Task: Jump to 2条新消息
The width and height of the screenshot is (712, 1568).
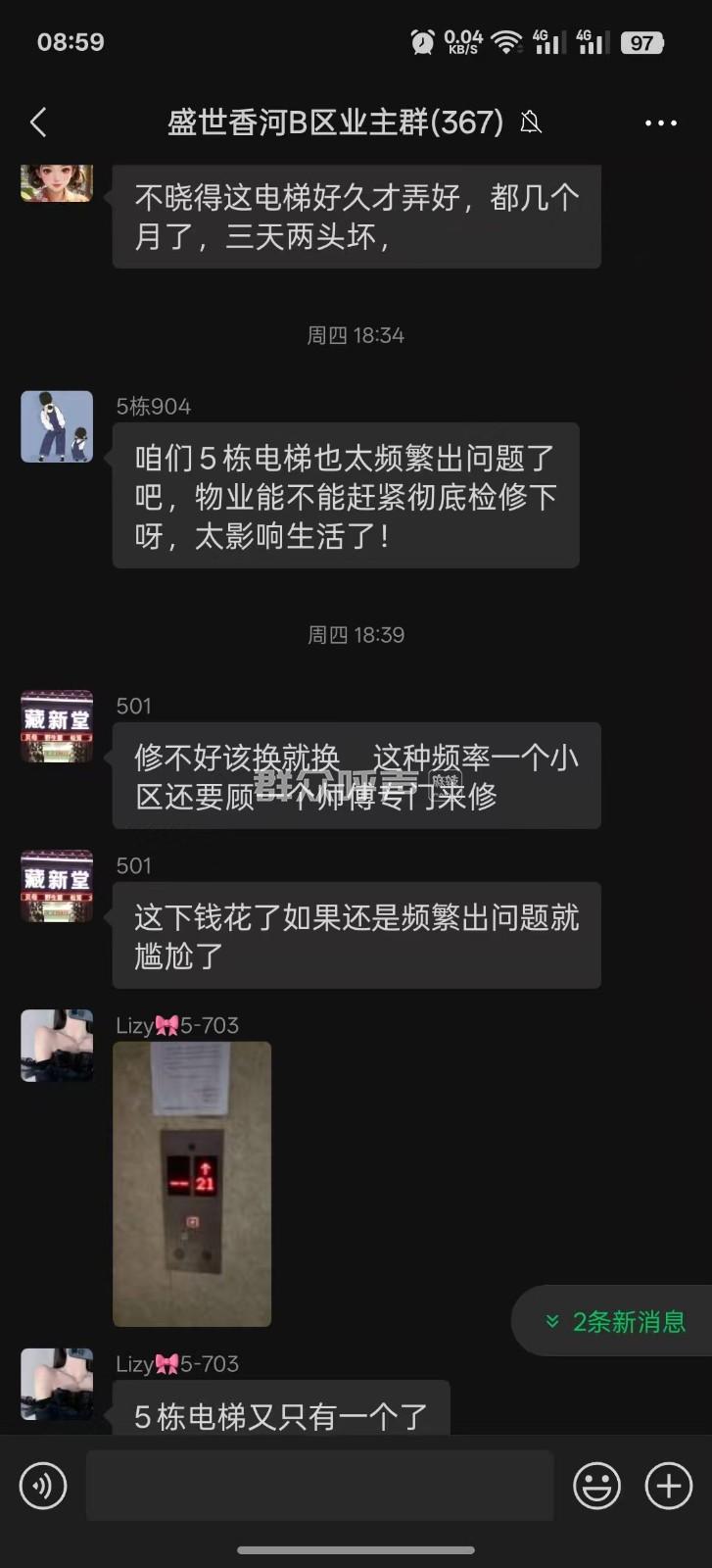Action: click(x=617, y=1321)
